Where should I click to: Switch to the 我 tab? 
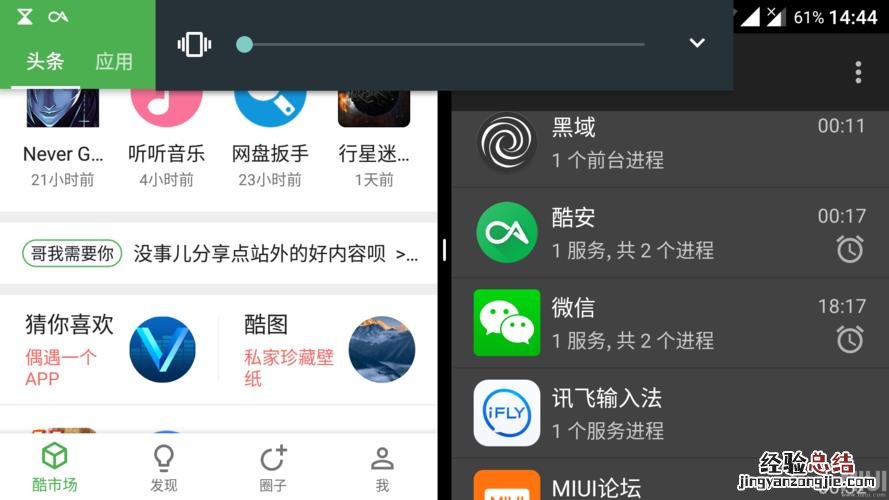(381, 469)
